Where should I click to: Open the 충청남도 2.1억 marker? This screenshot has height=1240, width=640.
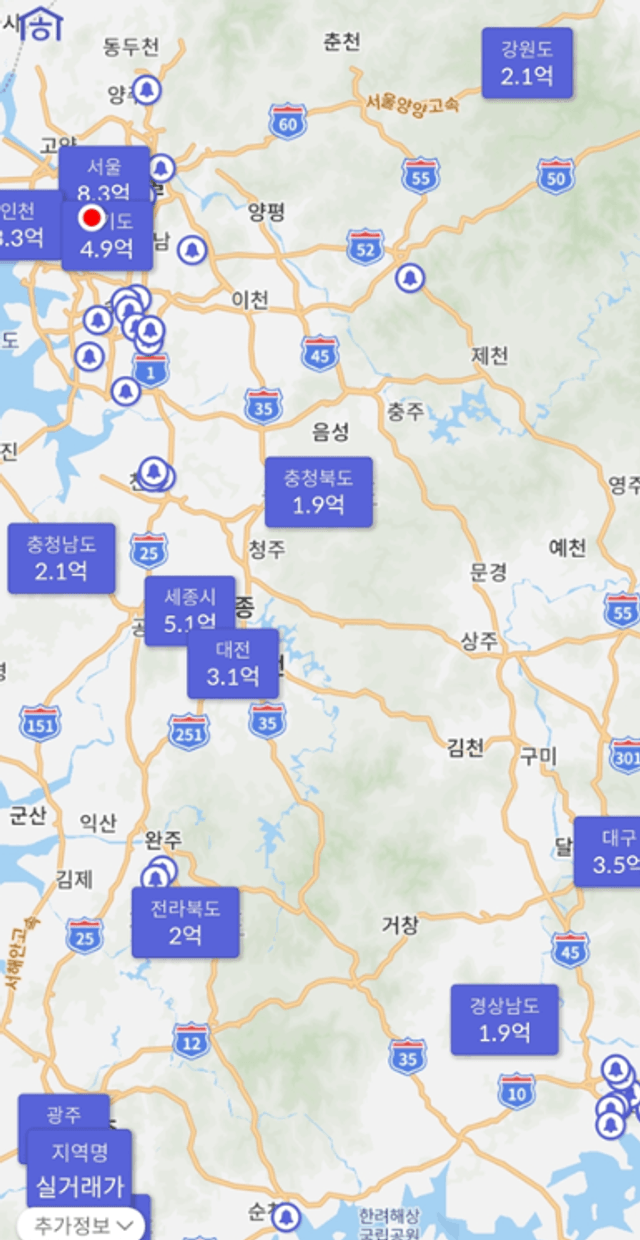(61, 558)
